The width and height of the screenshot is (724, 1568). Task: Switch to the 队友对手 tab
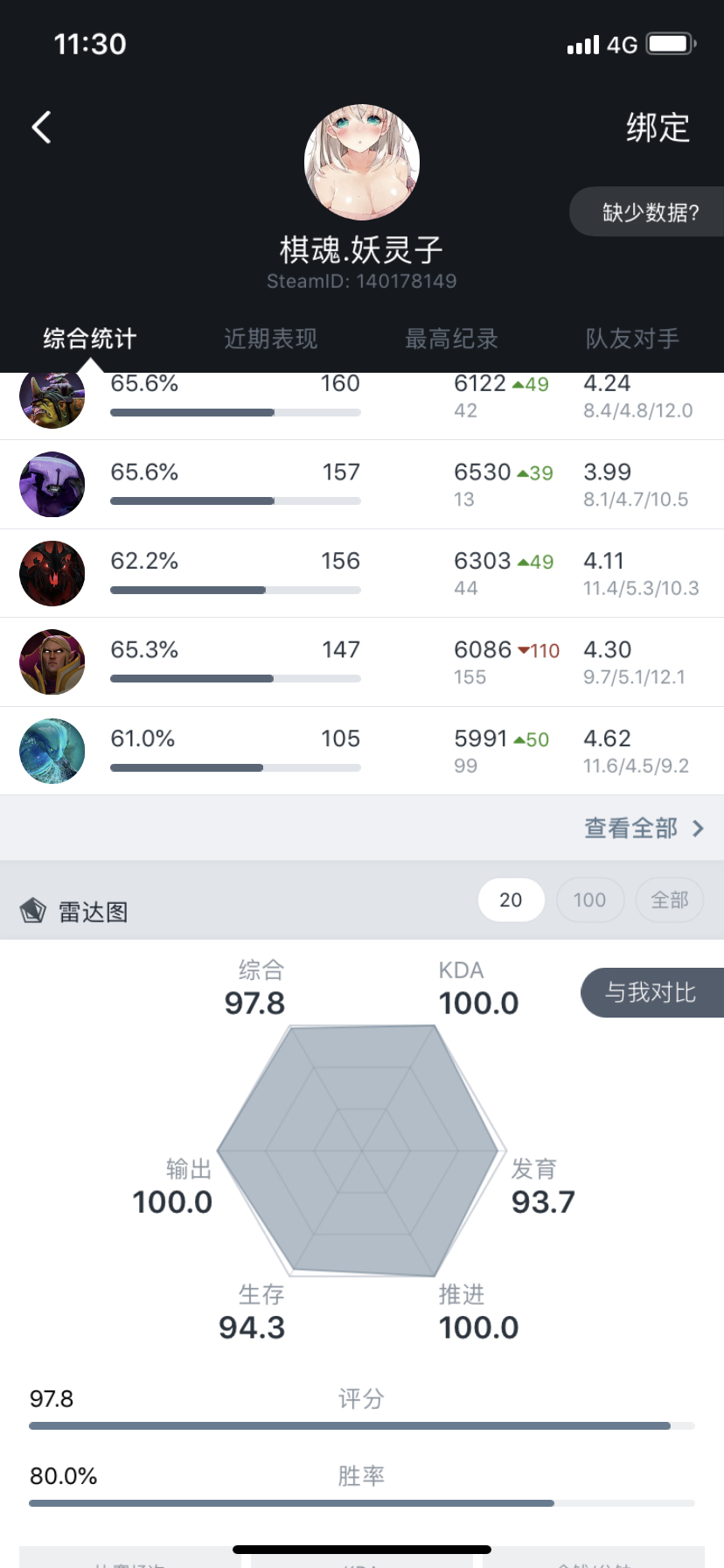[632, 339]
